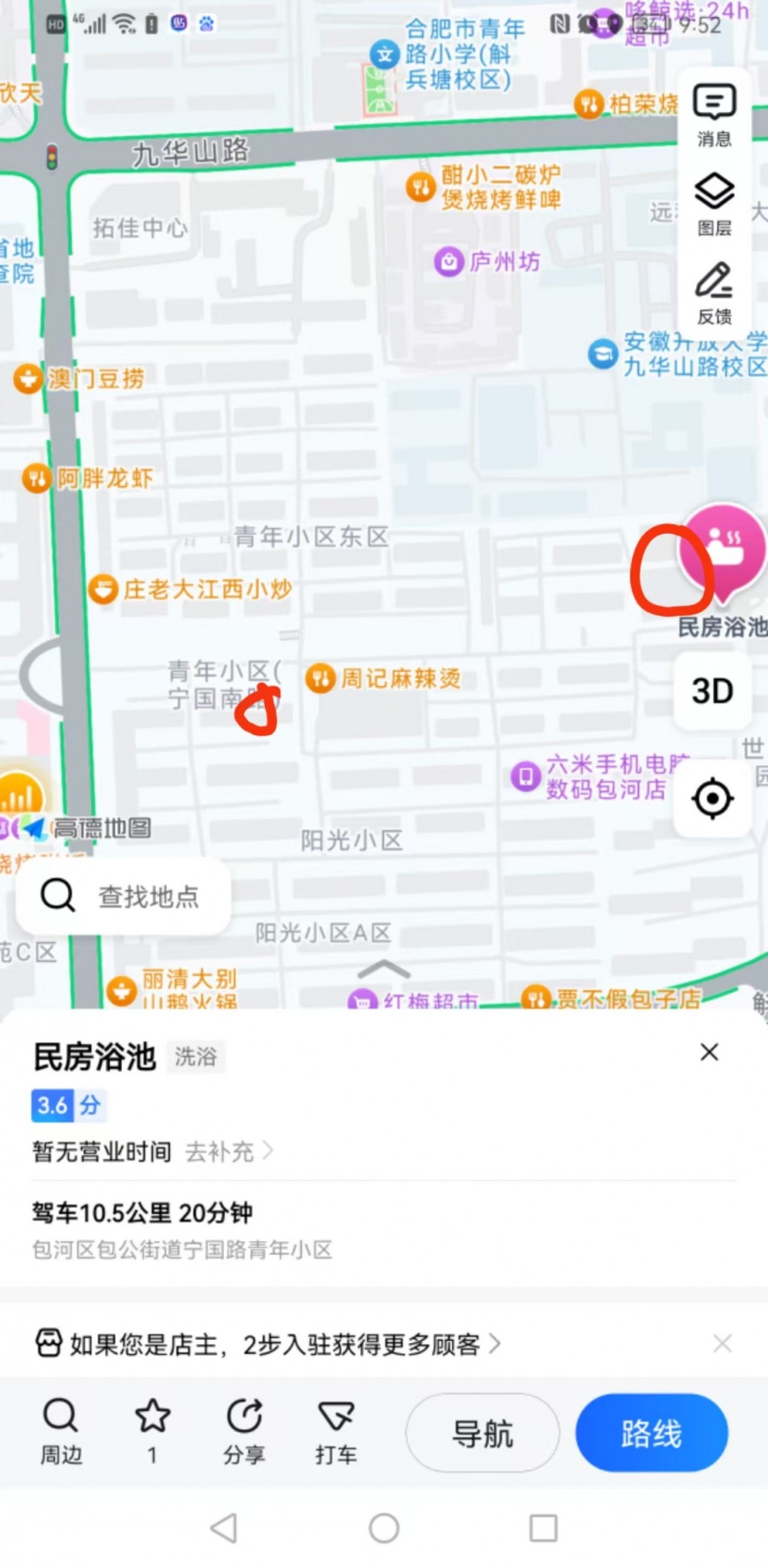Viewport: 768px width, 1568px height.
Task: Go back using the system back button
Action: (224, 1528)
